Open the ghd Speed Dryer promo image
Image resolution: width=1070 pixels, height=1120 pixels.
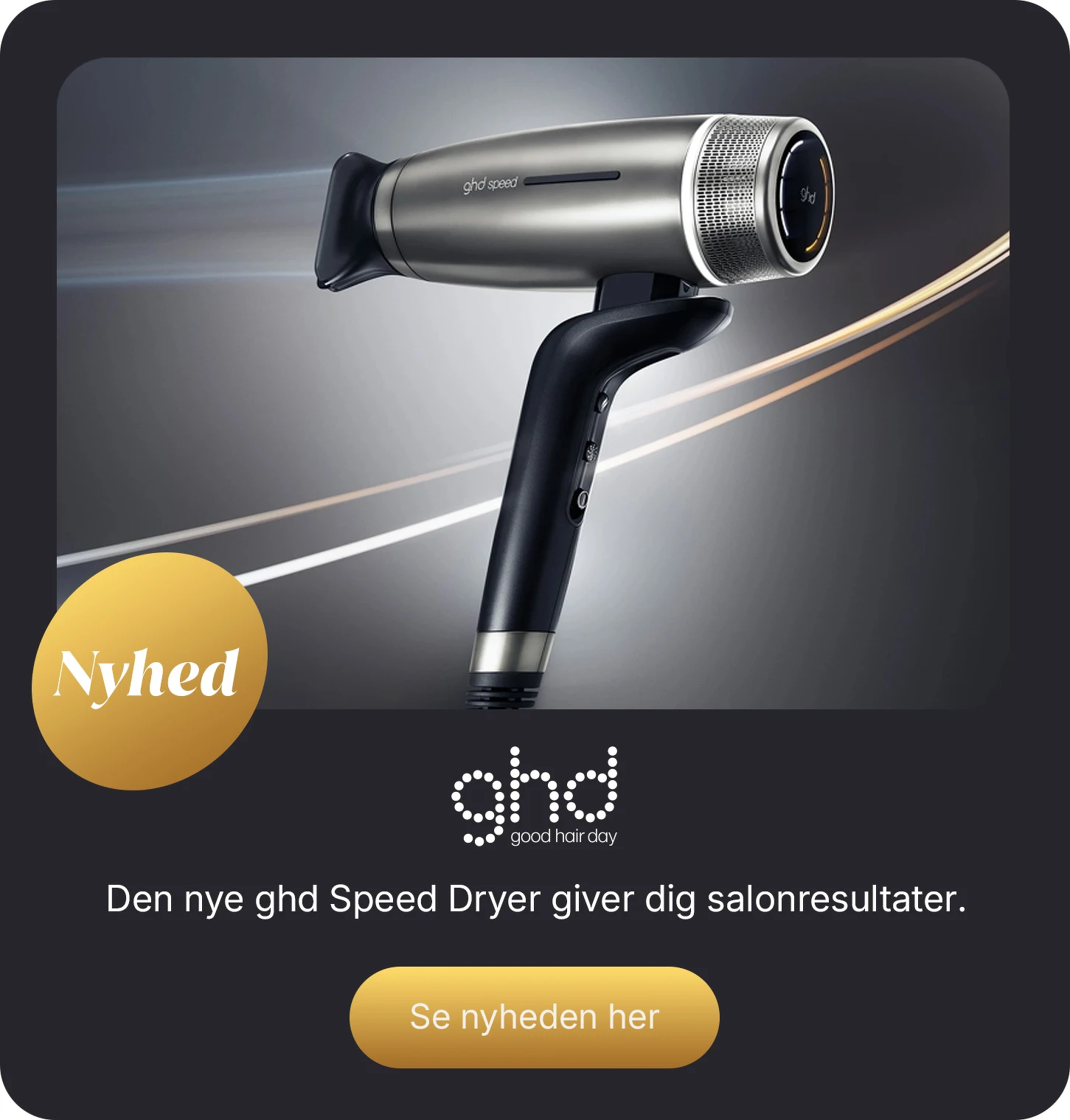click(532, 383)
